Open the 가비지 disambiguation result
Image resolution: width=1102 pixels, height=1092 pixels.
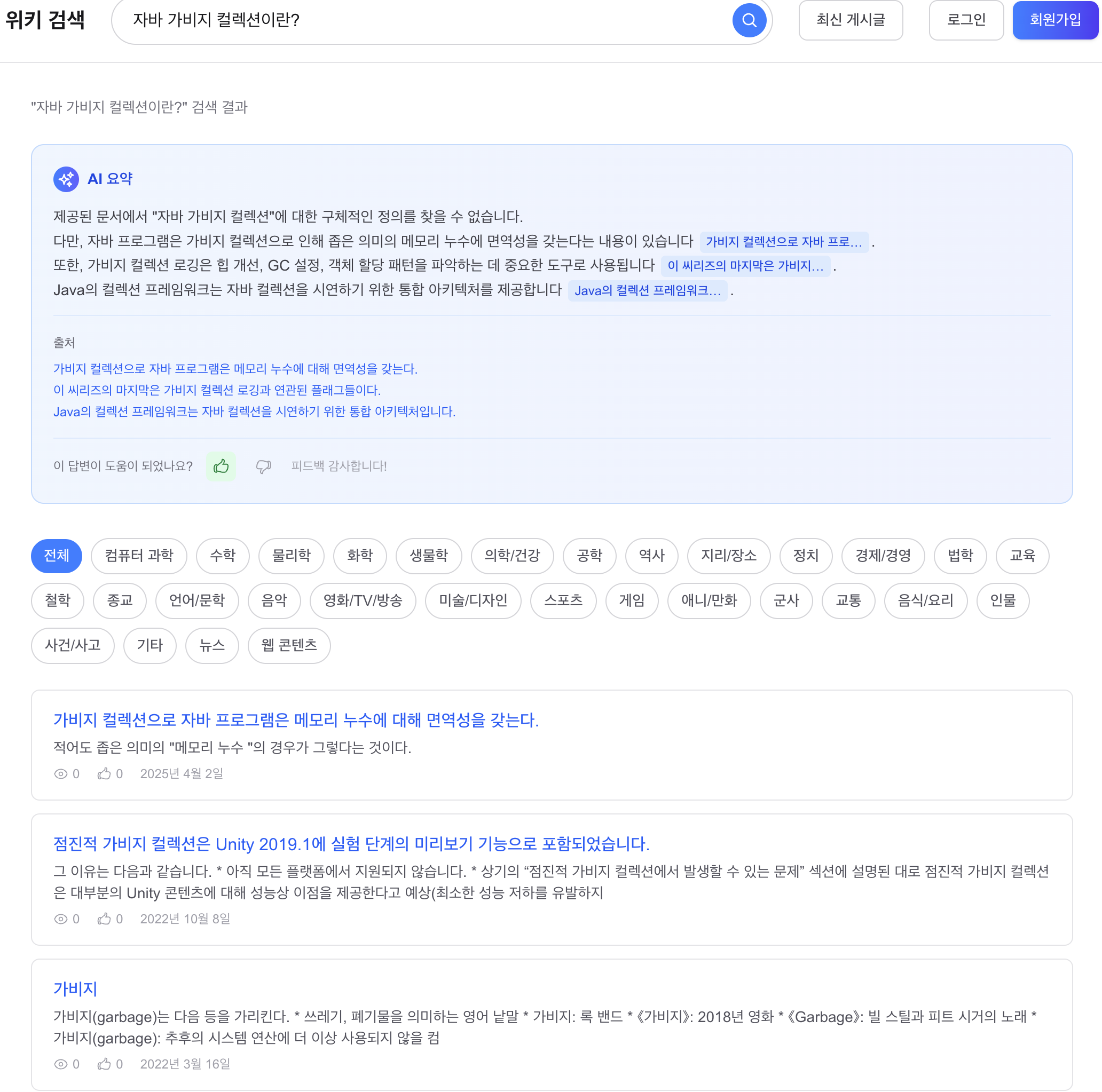tap(75, 989)
